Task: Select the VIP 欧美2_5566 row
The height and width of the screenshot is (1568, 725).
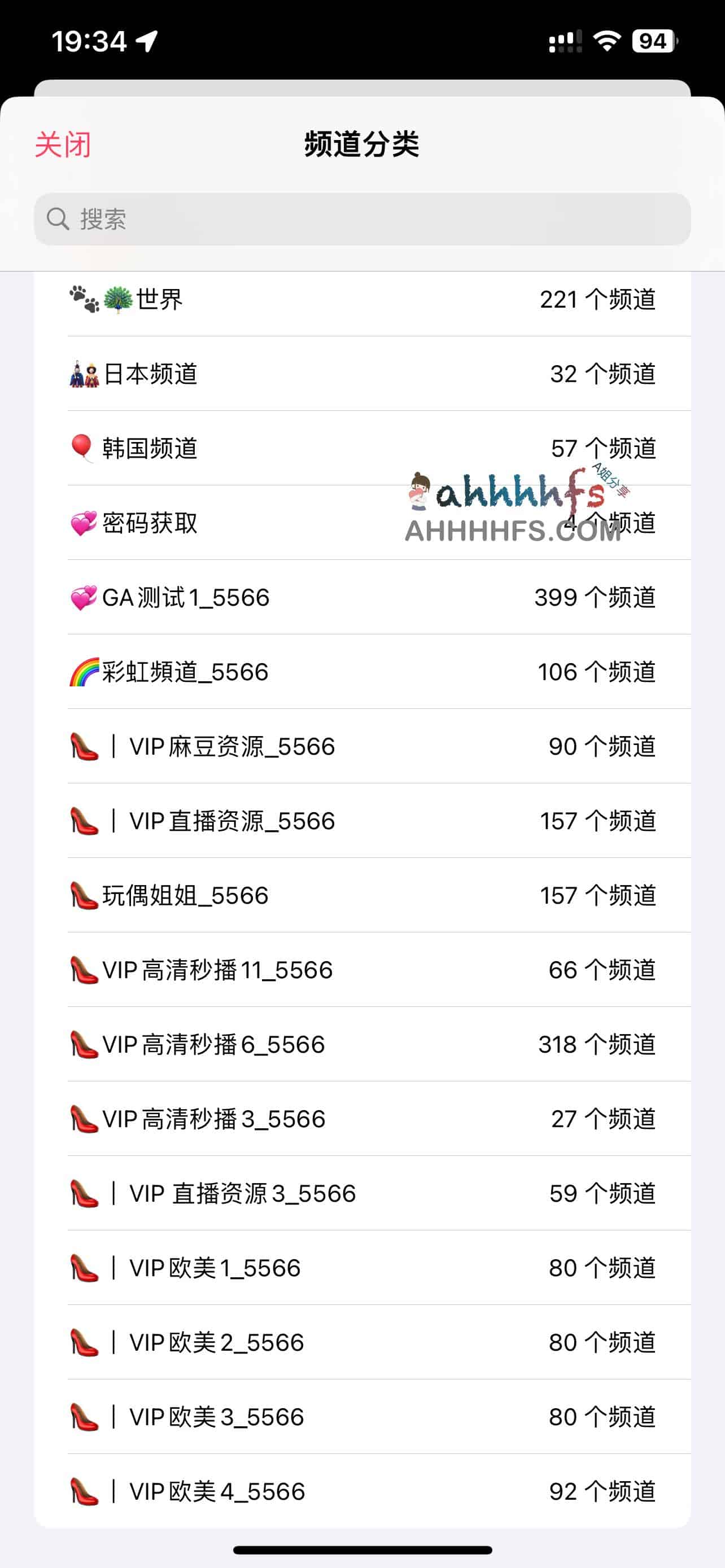Action: [x=362, y=1342]
